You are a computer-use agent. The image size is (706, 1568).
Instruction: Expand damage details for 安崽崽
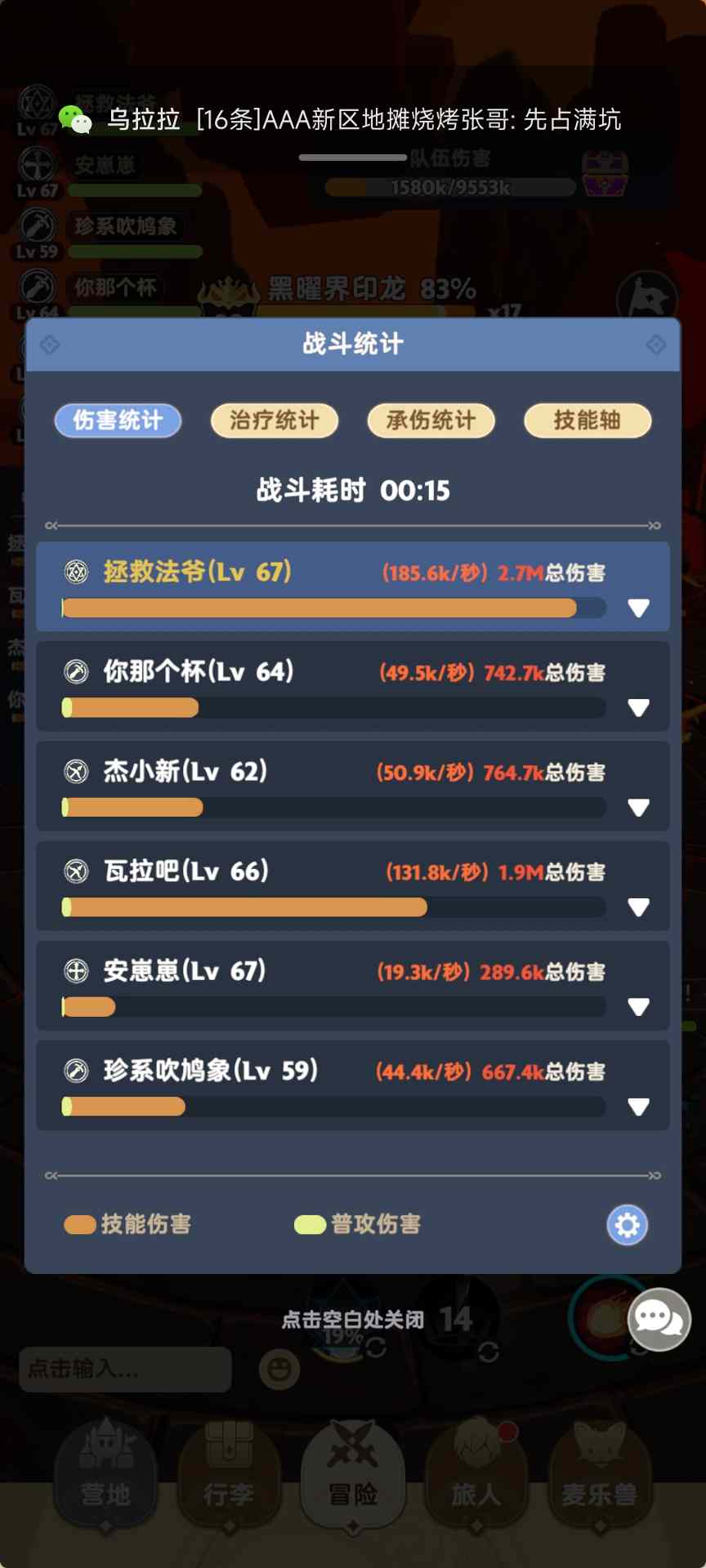click(638, 1006)
